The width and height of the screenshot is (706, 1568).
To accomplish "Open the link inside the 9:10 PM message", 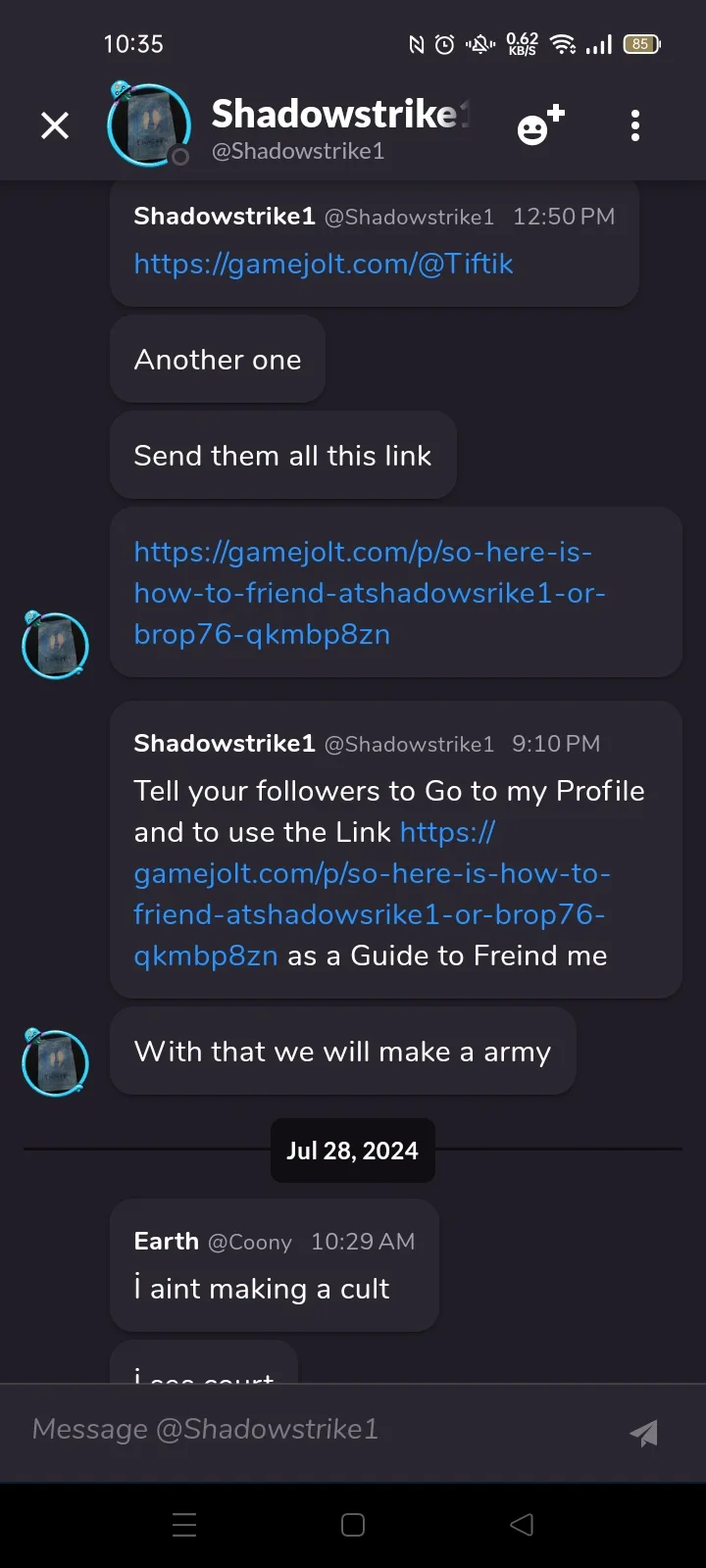I will pos(372,894).
